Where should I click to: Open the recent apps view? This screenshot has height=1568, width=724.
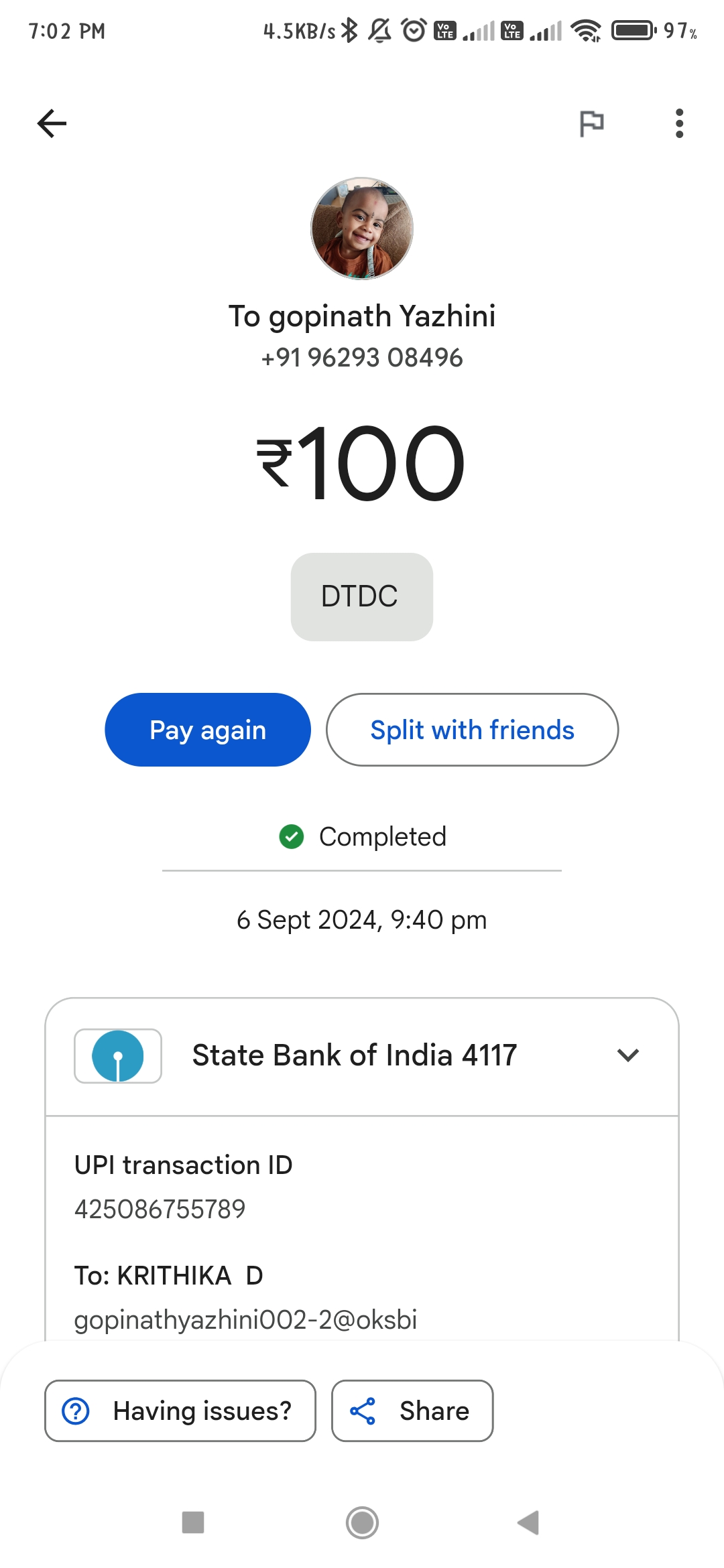(x=193, y=1522)
